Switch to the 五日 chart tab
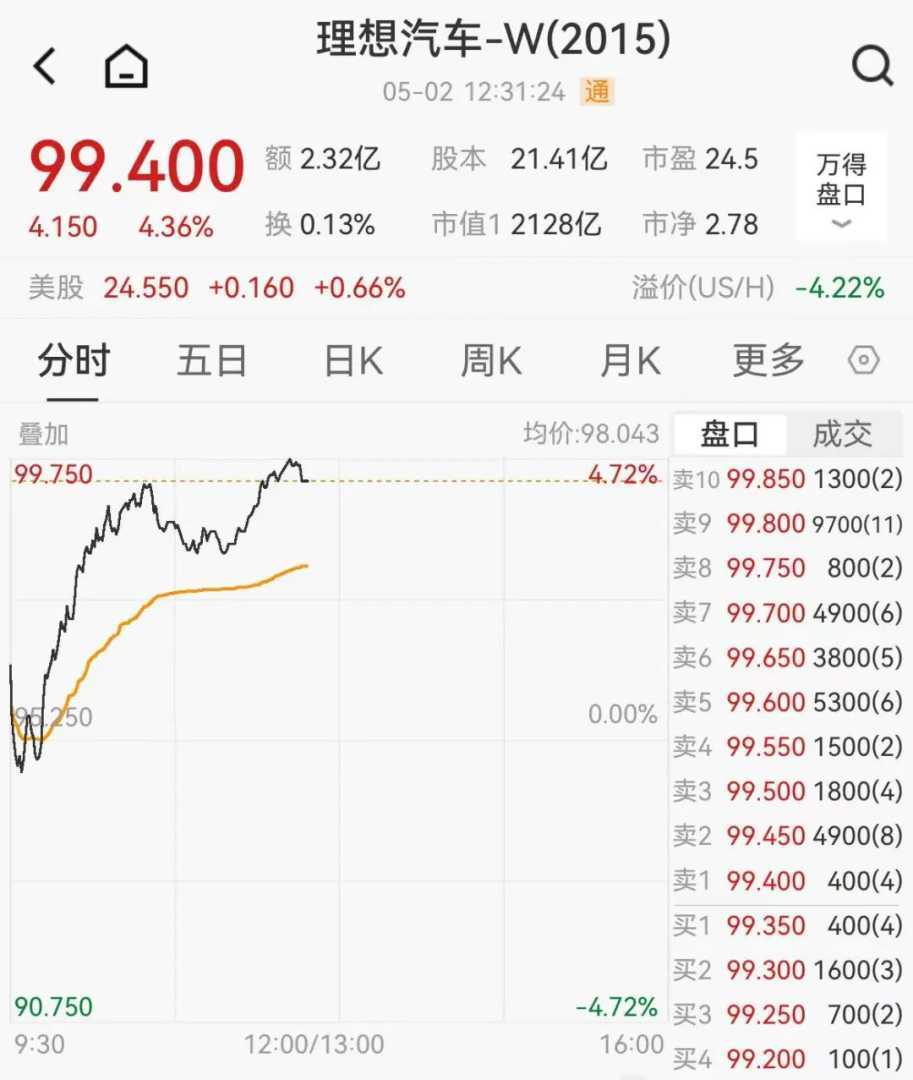The height and width of the screenshot is (1080, 913). coord(212,360)
